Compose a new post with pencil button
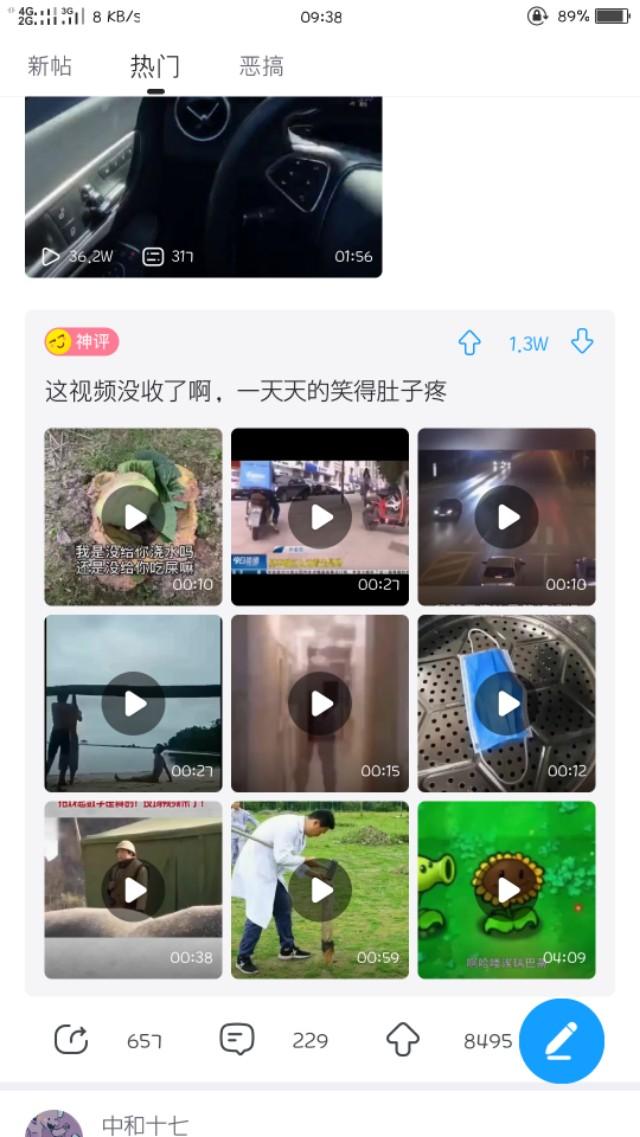Screen dimensions: 640x1137 (x=562, y=1041)
